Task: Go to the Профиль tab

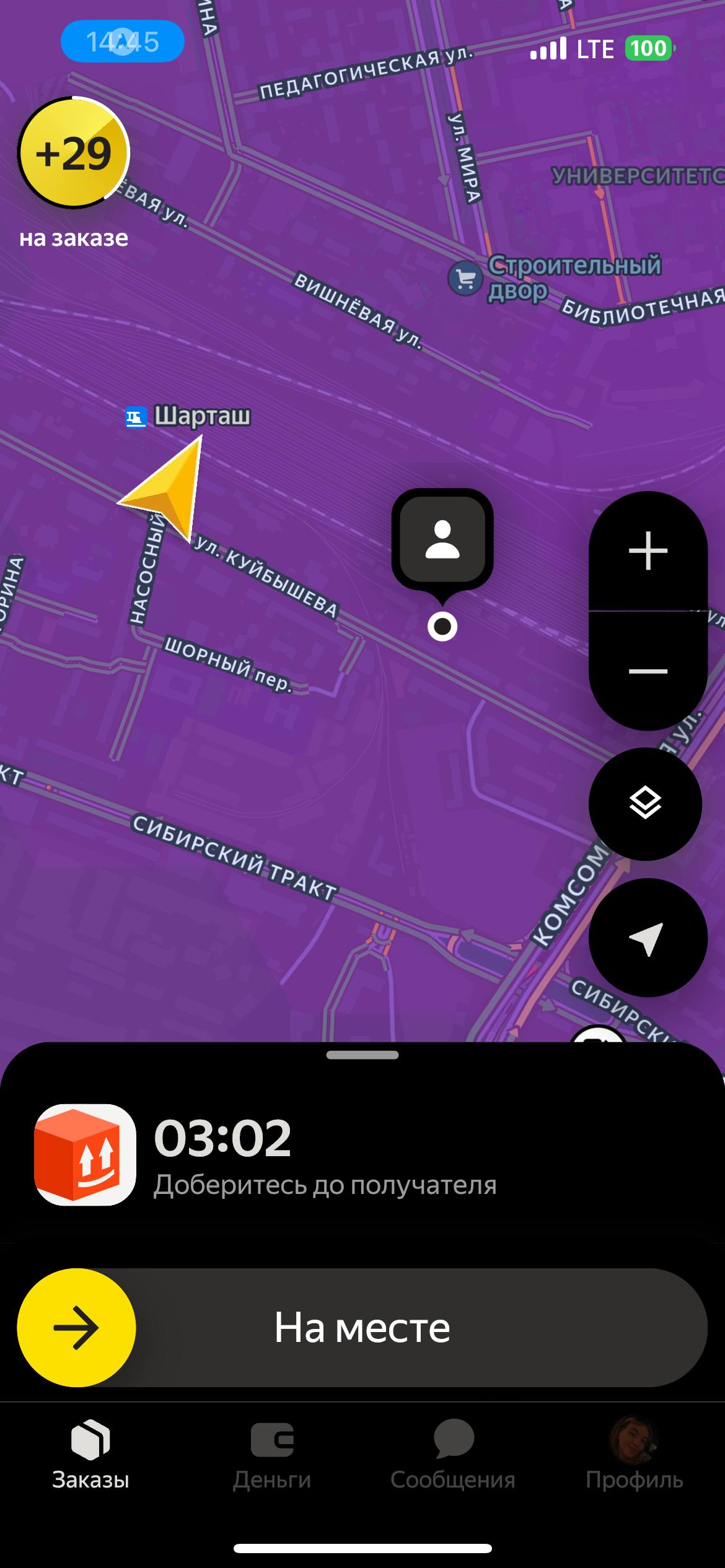Action: coord(634,1454)
